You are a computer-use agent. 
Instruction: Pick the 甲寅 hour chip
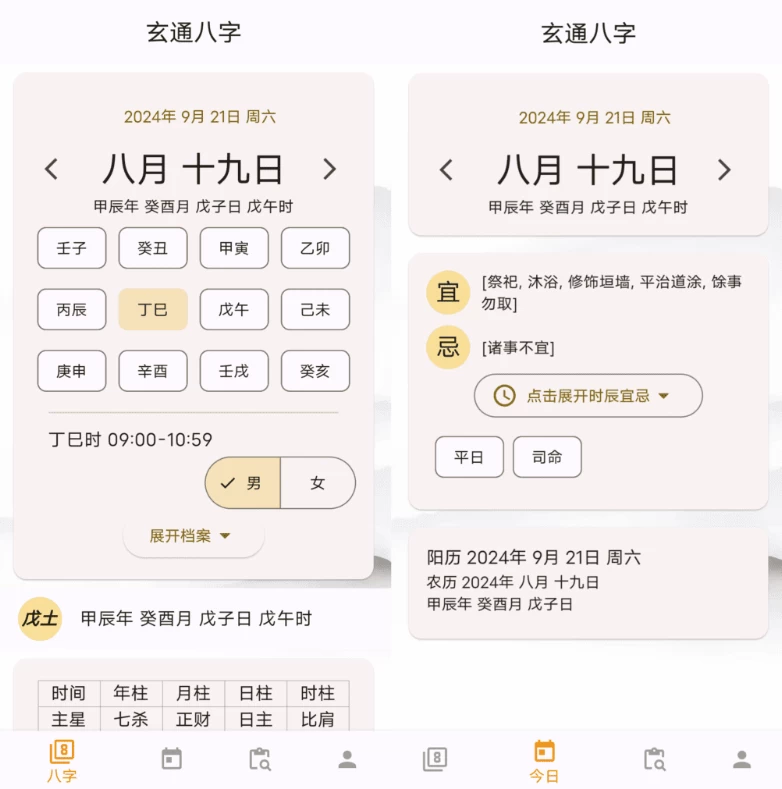click(x=234, y=248)
